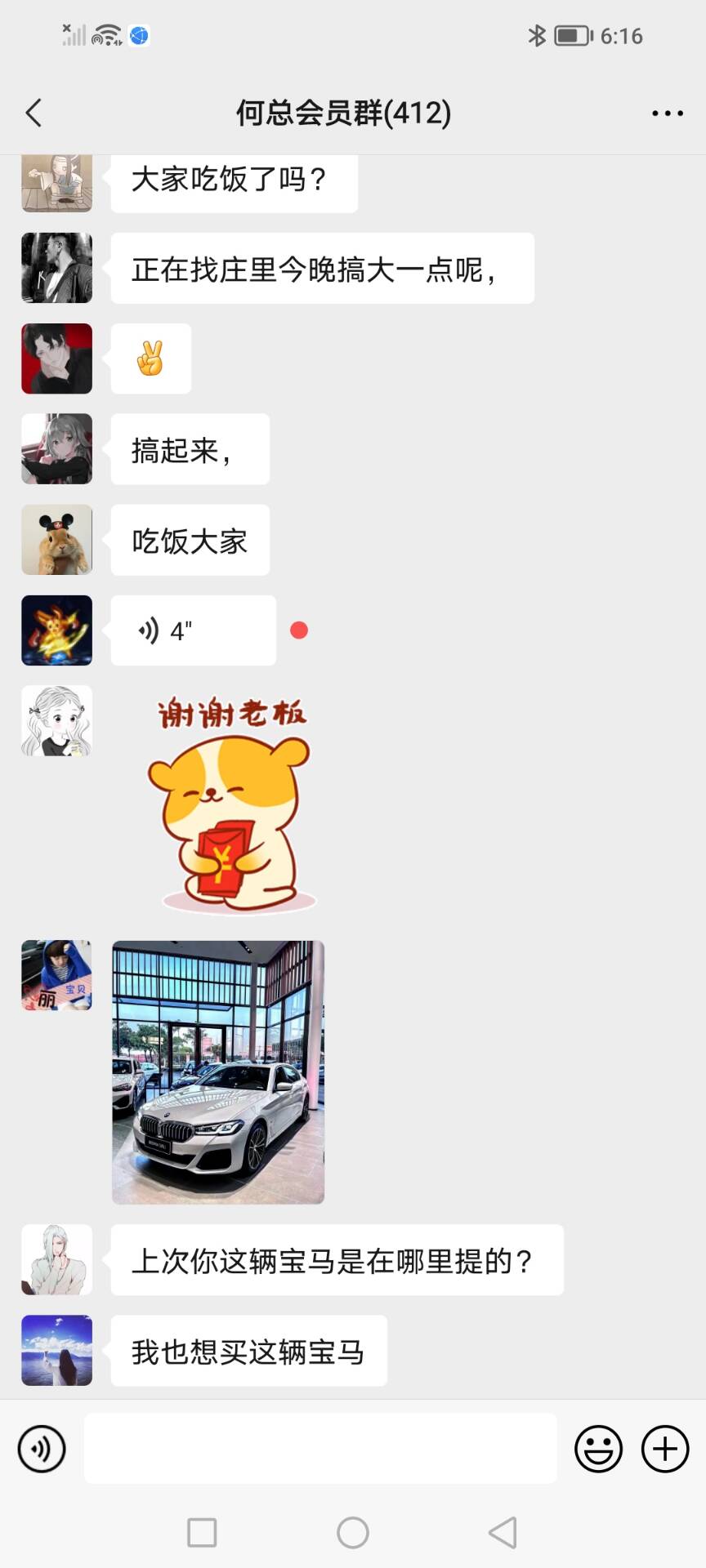Viewport: 706px width, 1568px height.
Task: Open the plus attachment menu
Action: 665,1449
